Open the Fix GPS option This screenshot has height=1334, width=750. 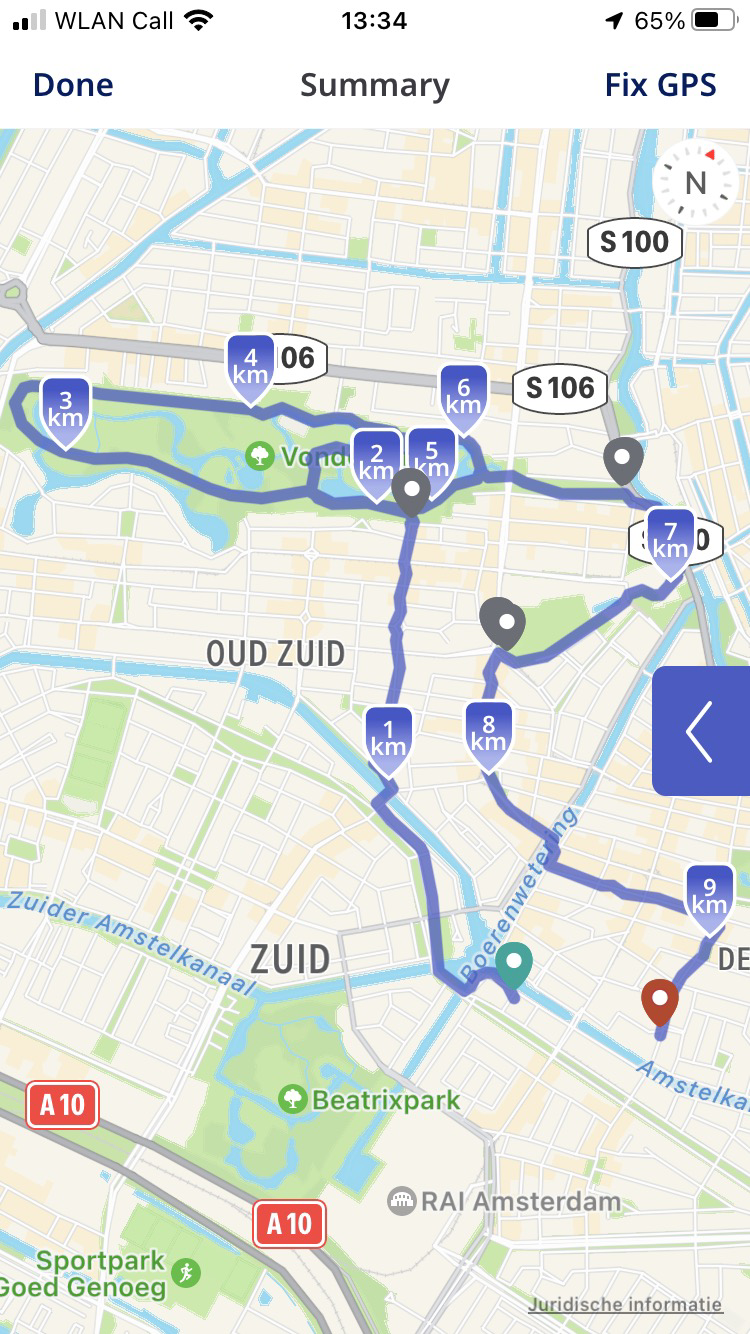click(660, 85)
